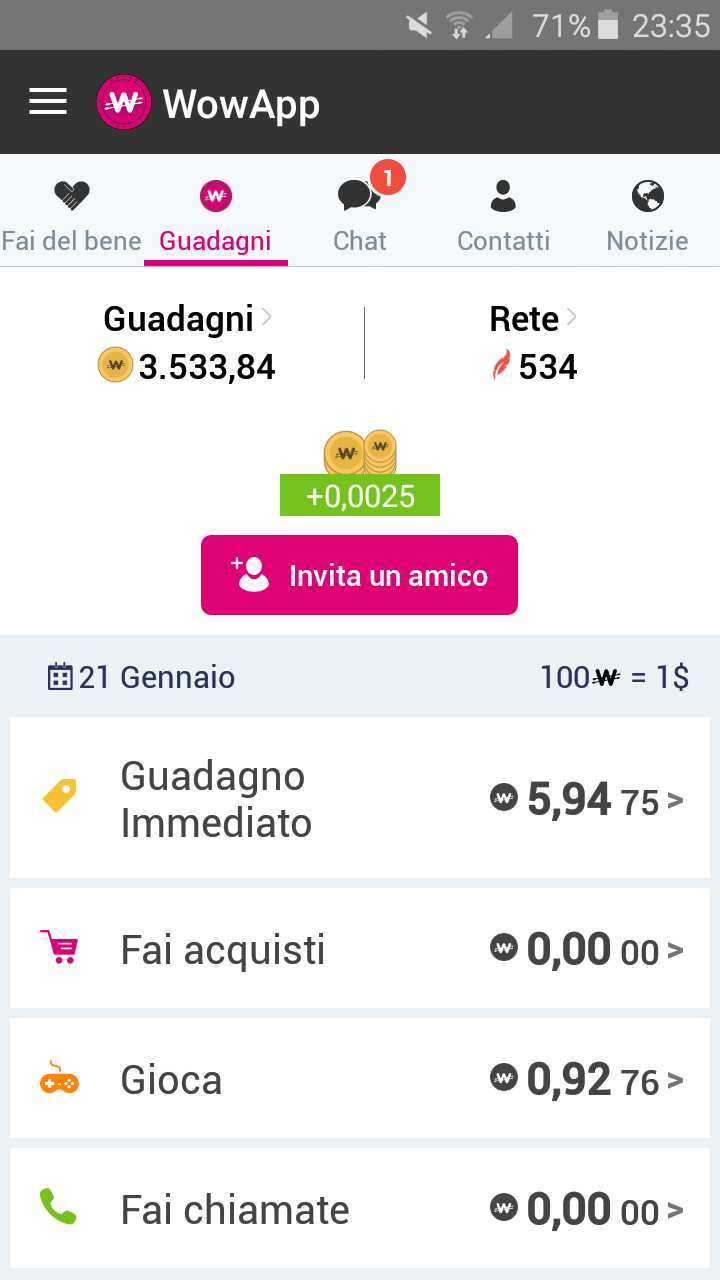Open the hamburger drawer menu
Image resolution: width=720 pixels, height=1280 pixels.
click(x=48, y=102)
